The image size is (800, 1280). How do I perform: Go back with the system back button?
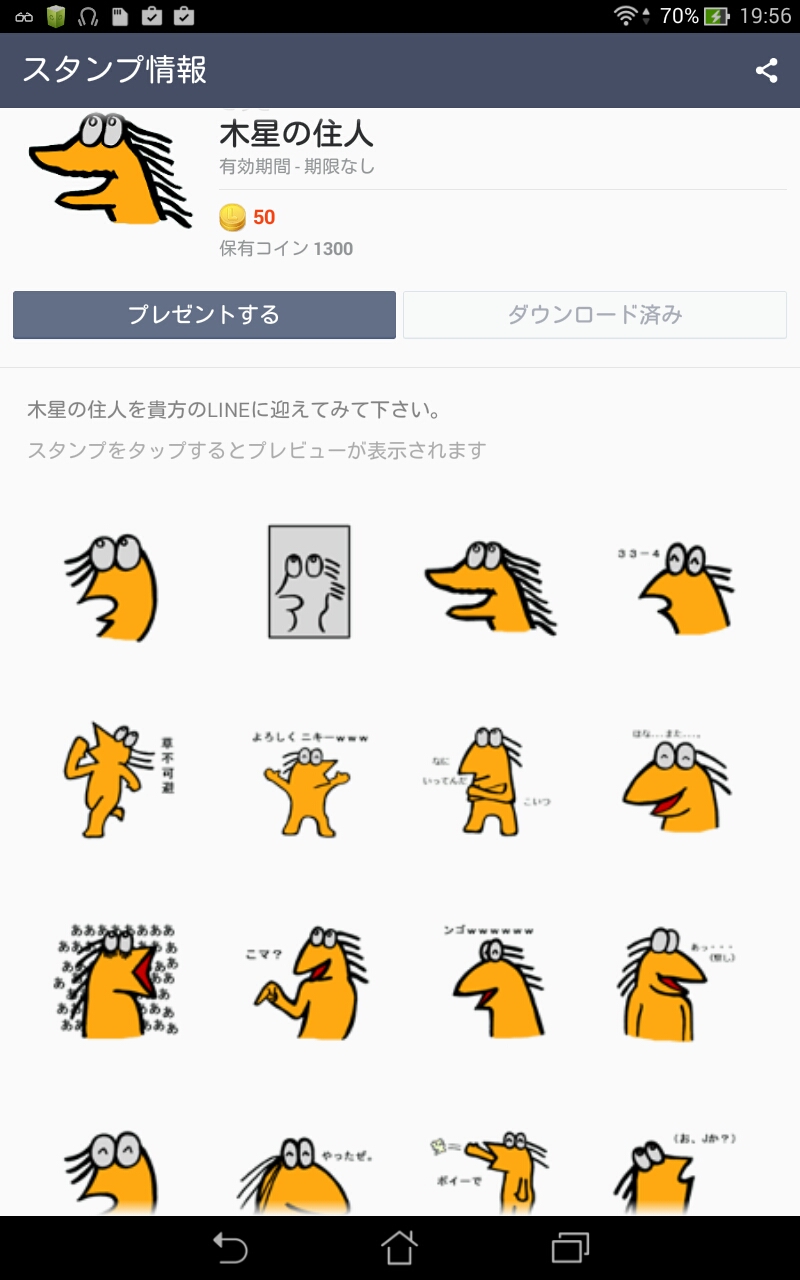229,1248
